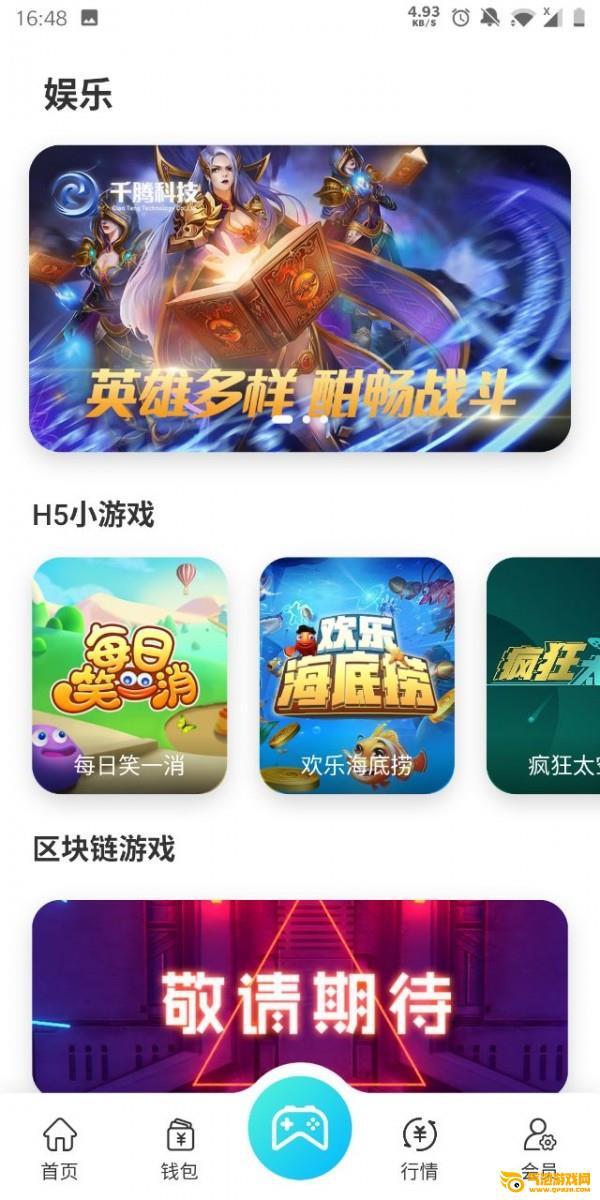600x1200 pixels.
Task: Open the 欢乐海底捞 game card
Action: [x=357, y=675]
